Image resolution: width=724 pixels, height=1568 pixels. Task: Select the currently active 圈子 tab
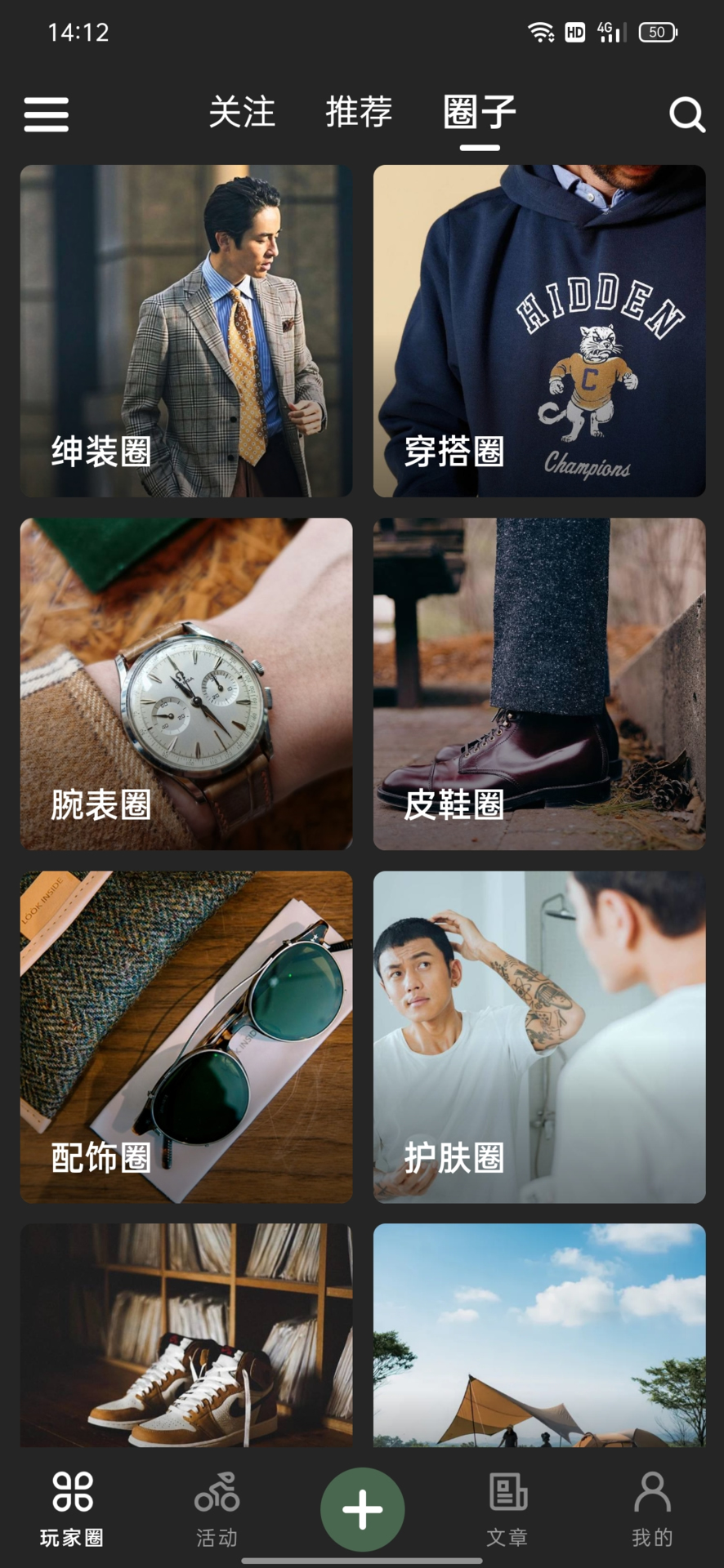tap(479, 114)
